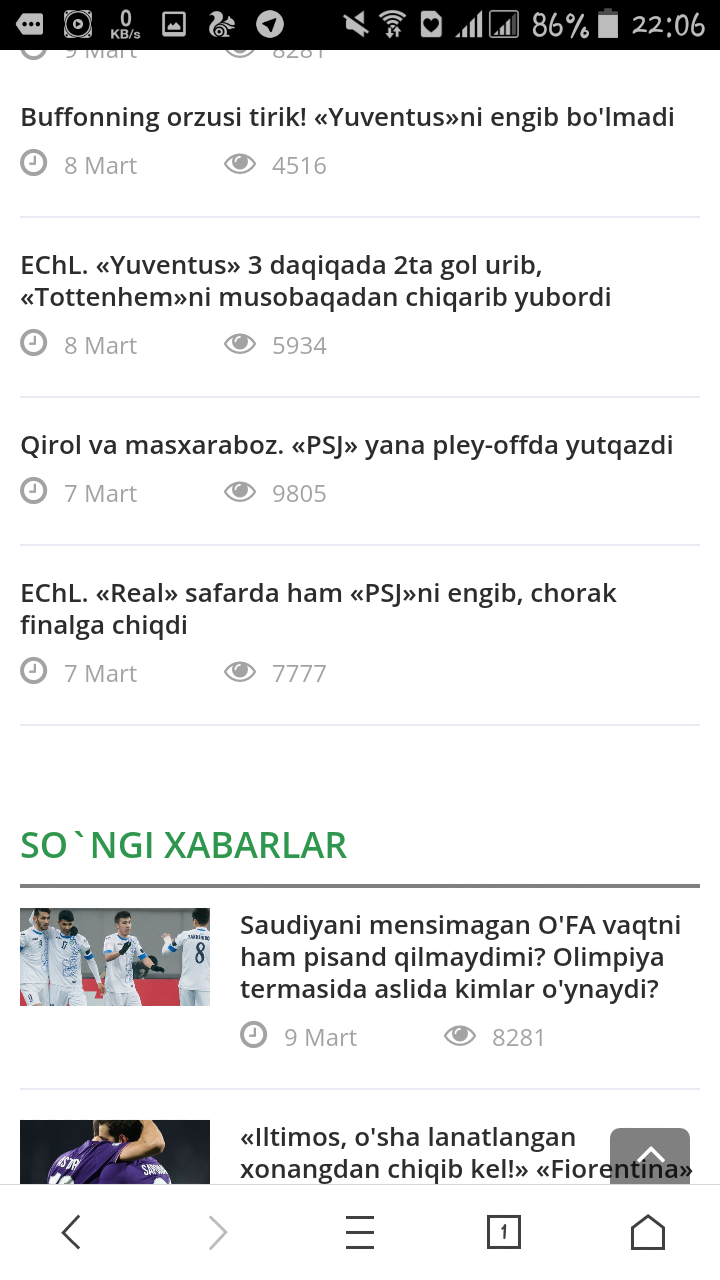The height and width of the screenshot is (1280, 720).
Task: Open the «Iltimos, o'sha lanatlangan xonangdan» article
Action: [x=420, y=1153]
